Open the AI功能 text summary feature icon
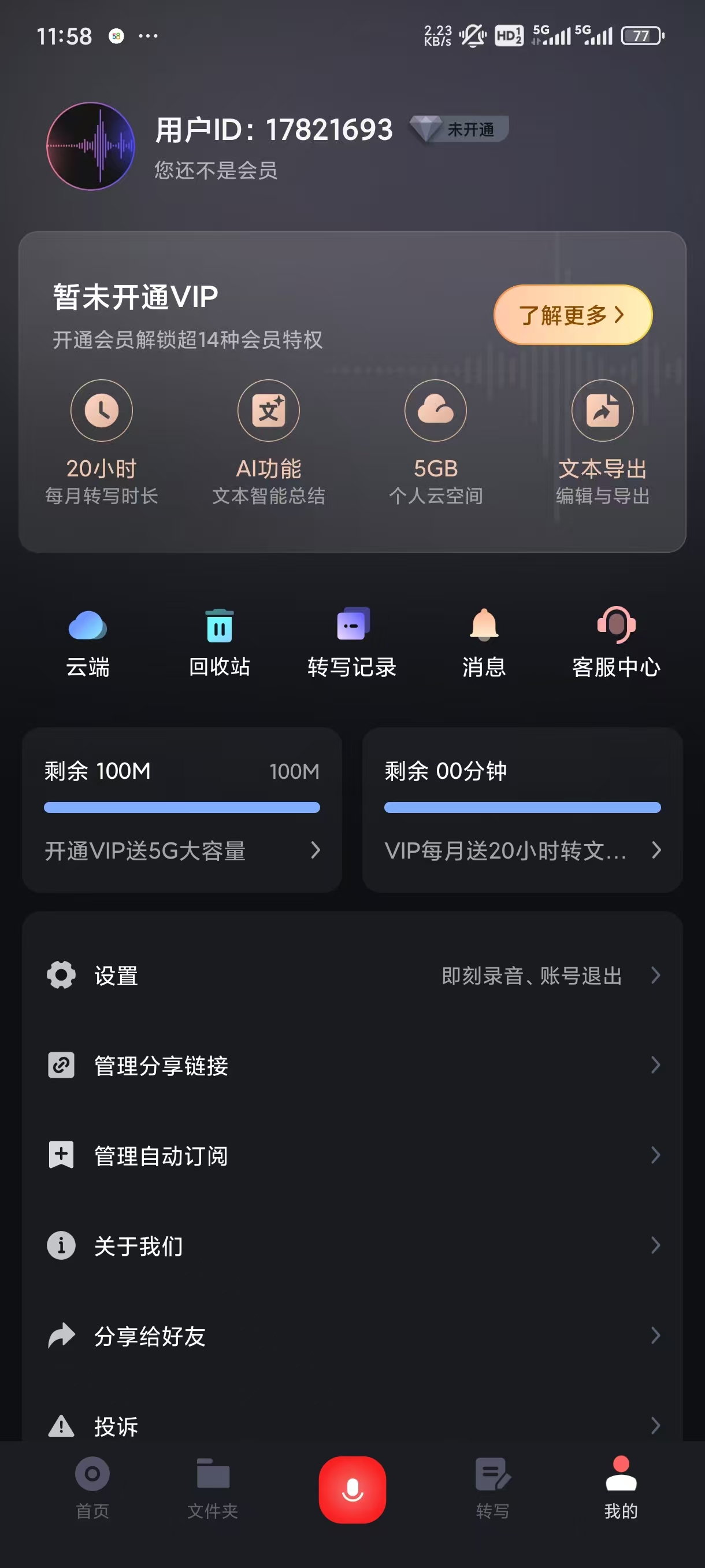 point(269,411)
